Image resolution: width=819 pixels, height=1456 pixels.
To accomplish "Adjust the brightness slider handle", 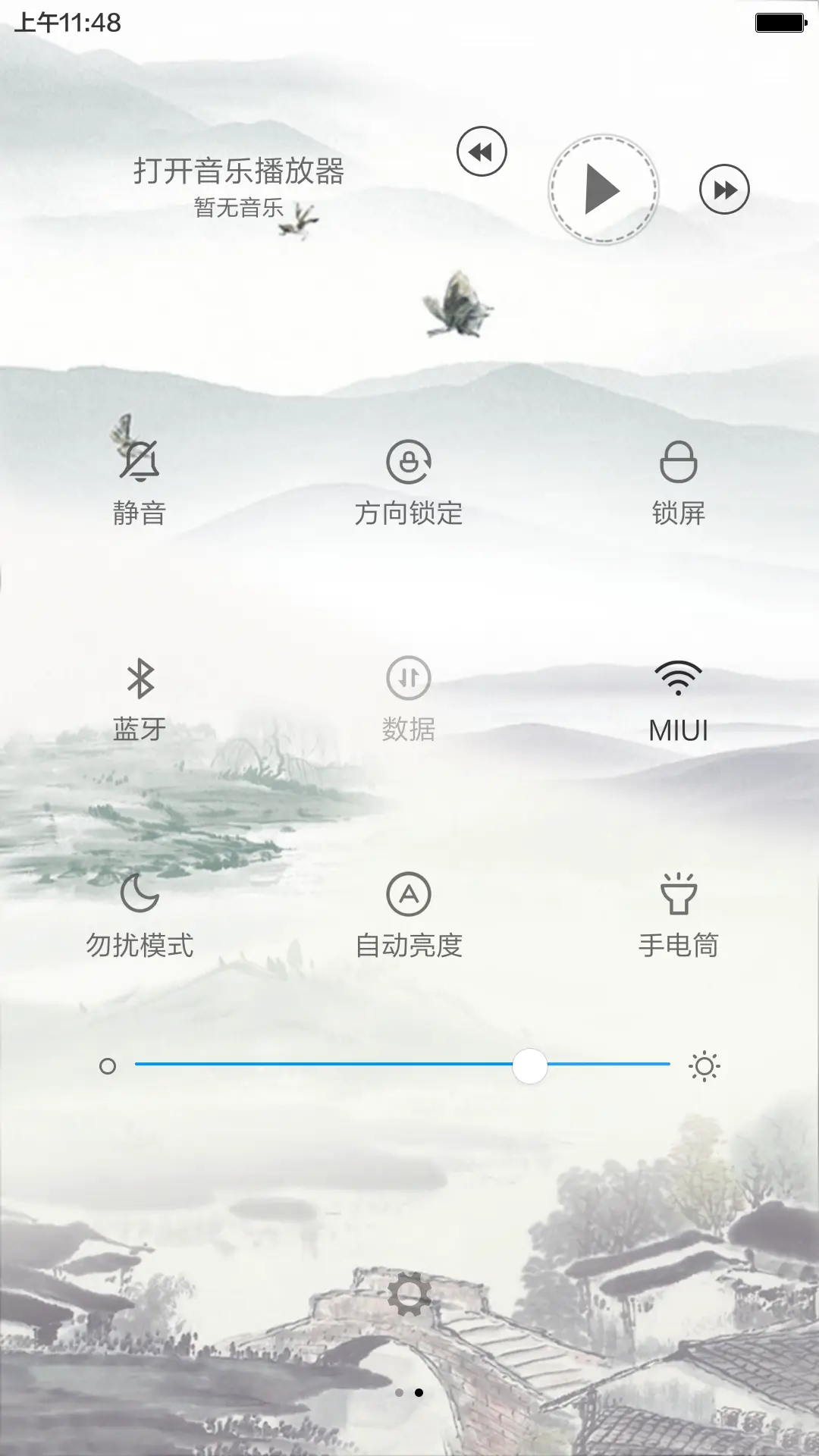I will tap(531, 1066).
